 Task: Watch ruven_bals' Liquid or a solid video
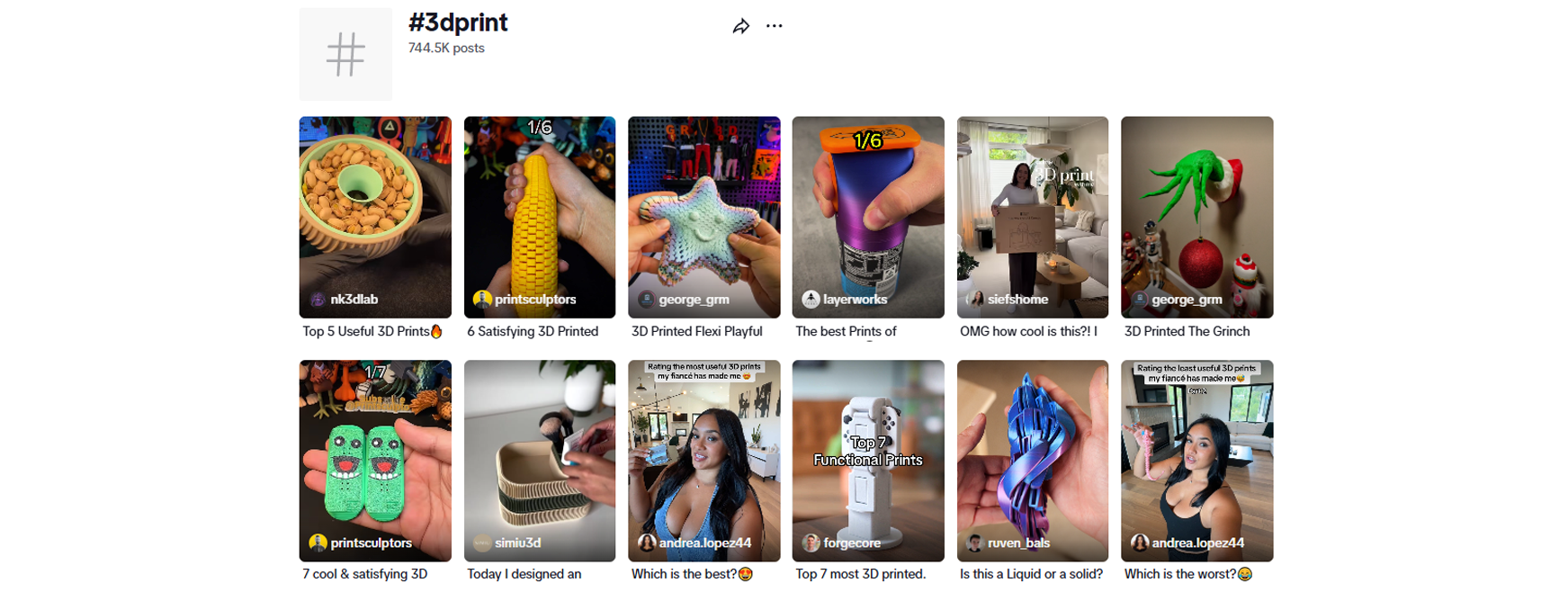click(x=1032, y=461)
